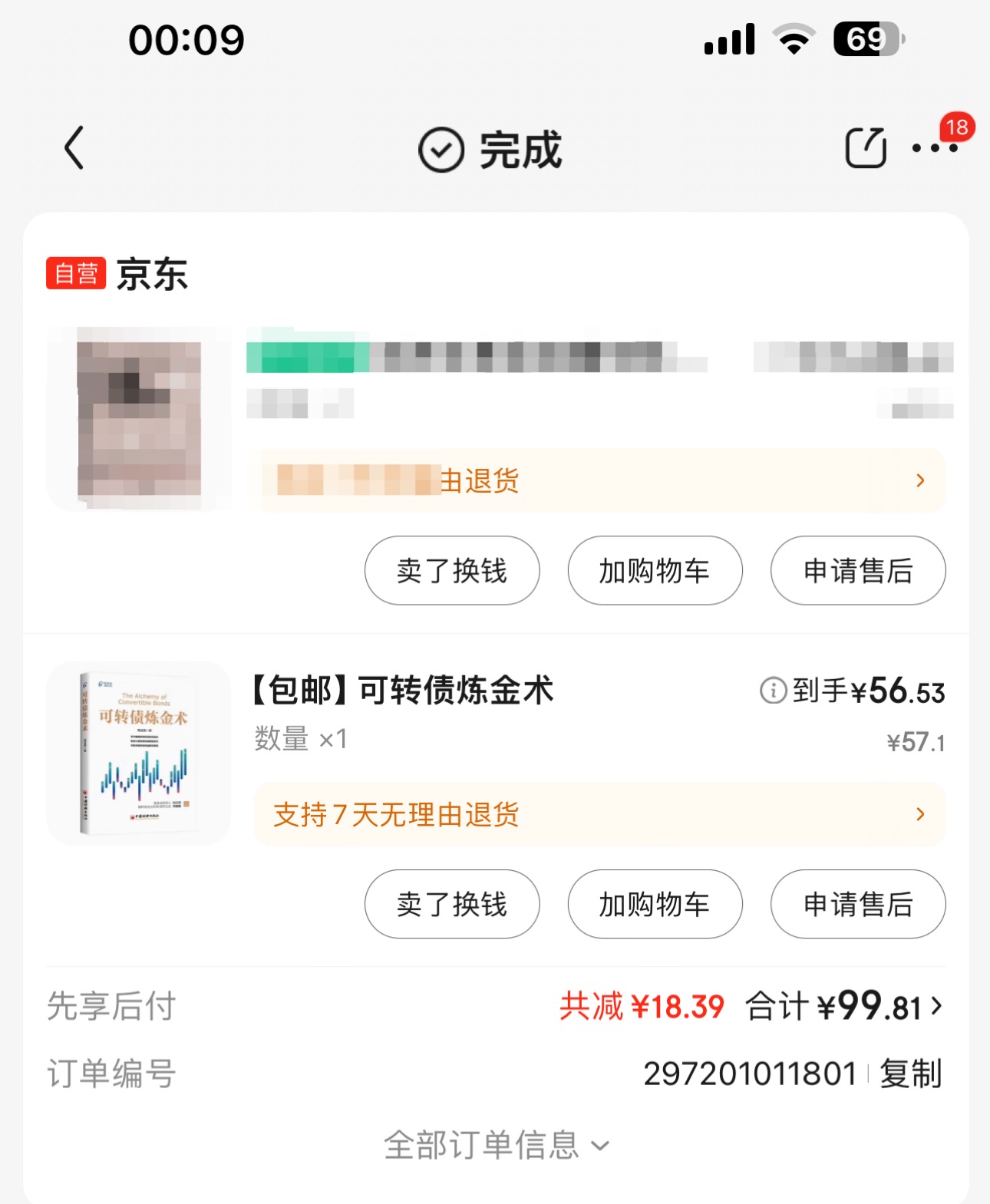Copy order number with 复制

(910, 1074)
